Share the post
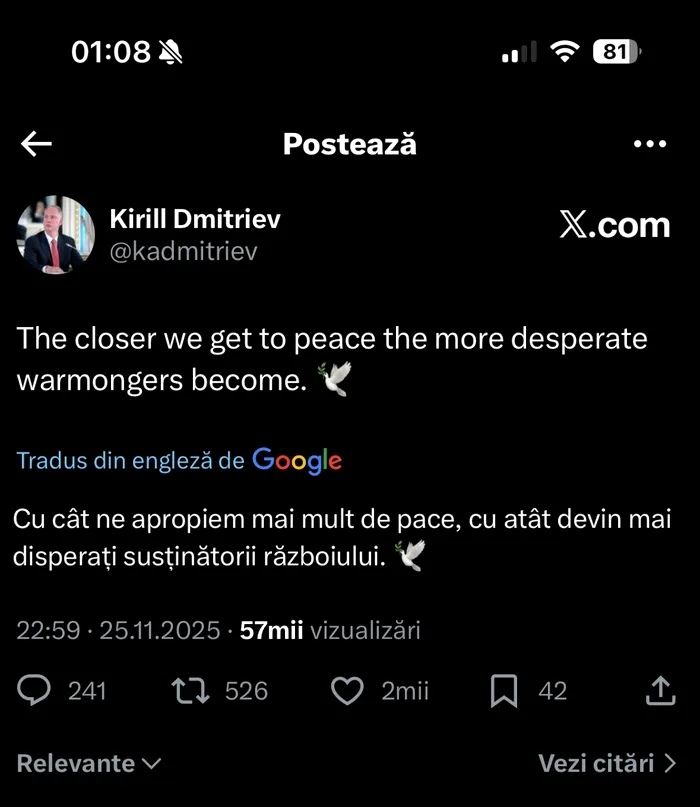 click(x=660, y=690)
